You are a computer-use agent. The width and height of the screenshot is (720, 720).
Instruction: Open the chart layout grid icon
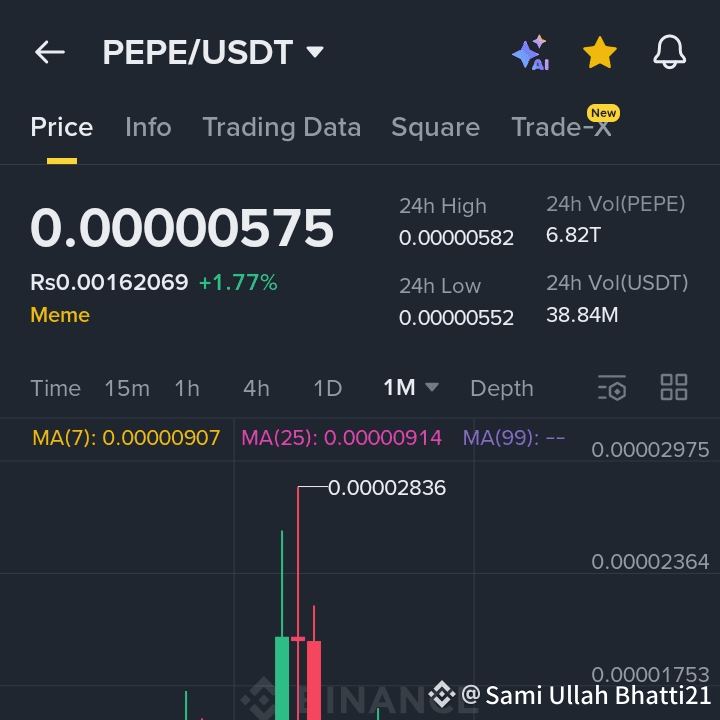point(674,388)
